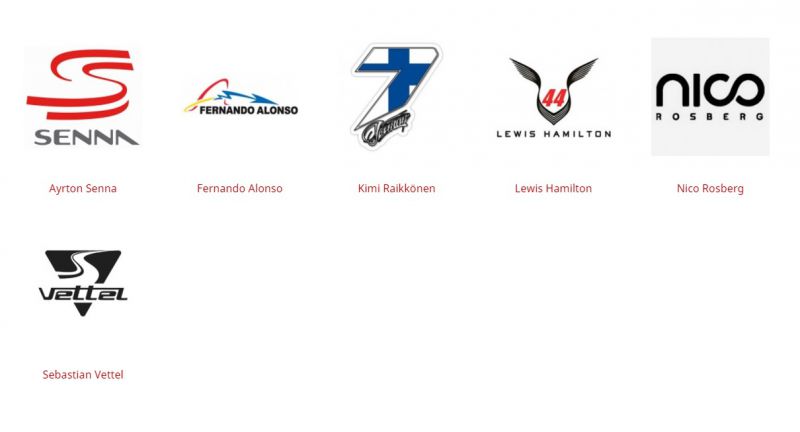Open the Lewis Hamilton link

pyautogui.click(x=553, y=188)
